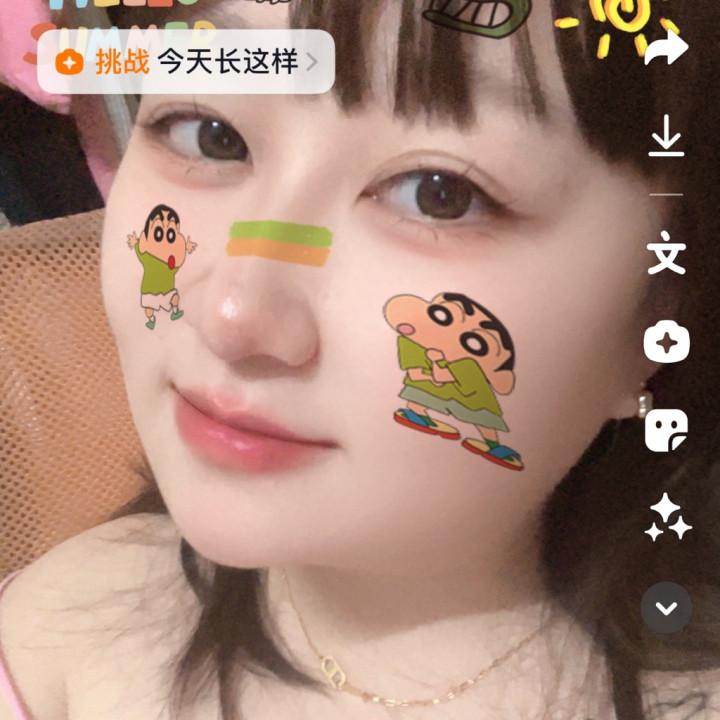Add text with the 文 tool

666,253
